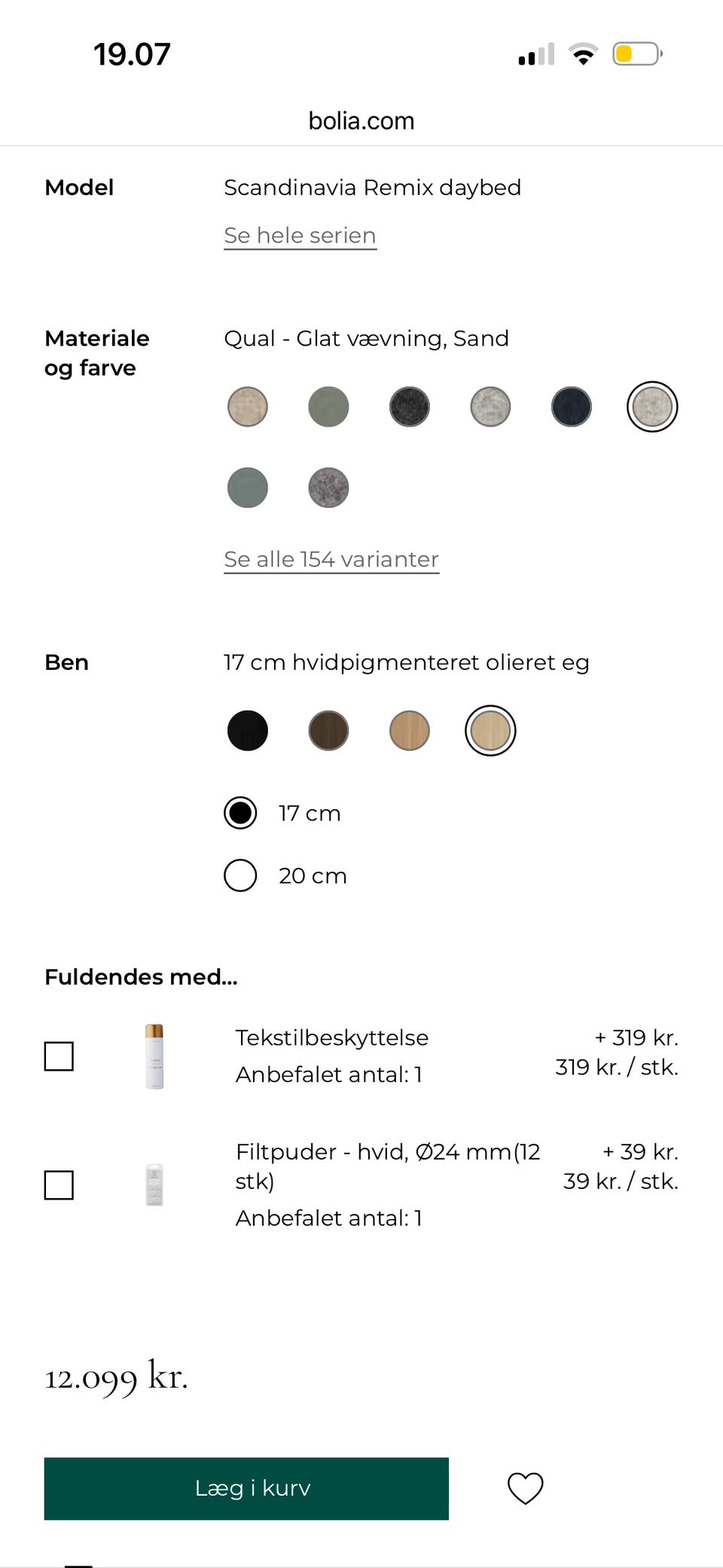Add the daybed to favorites via heart icon
723x1568 pixels.
[x=525, y=1488]
